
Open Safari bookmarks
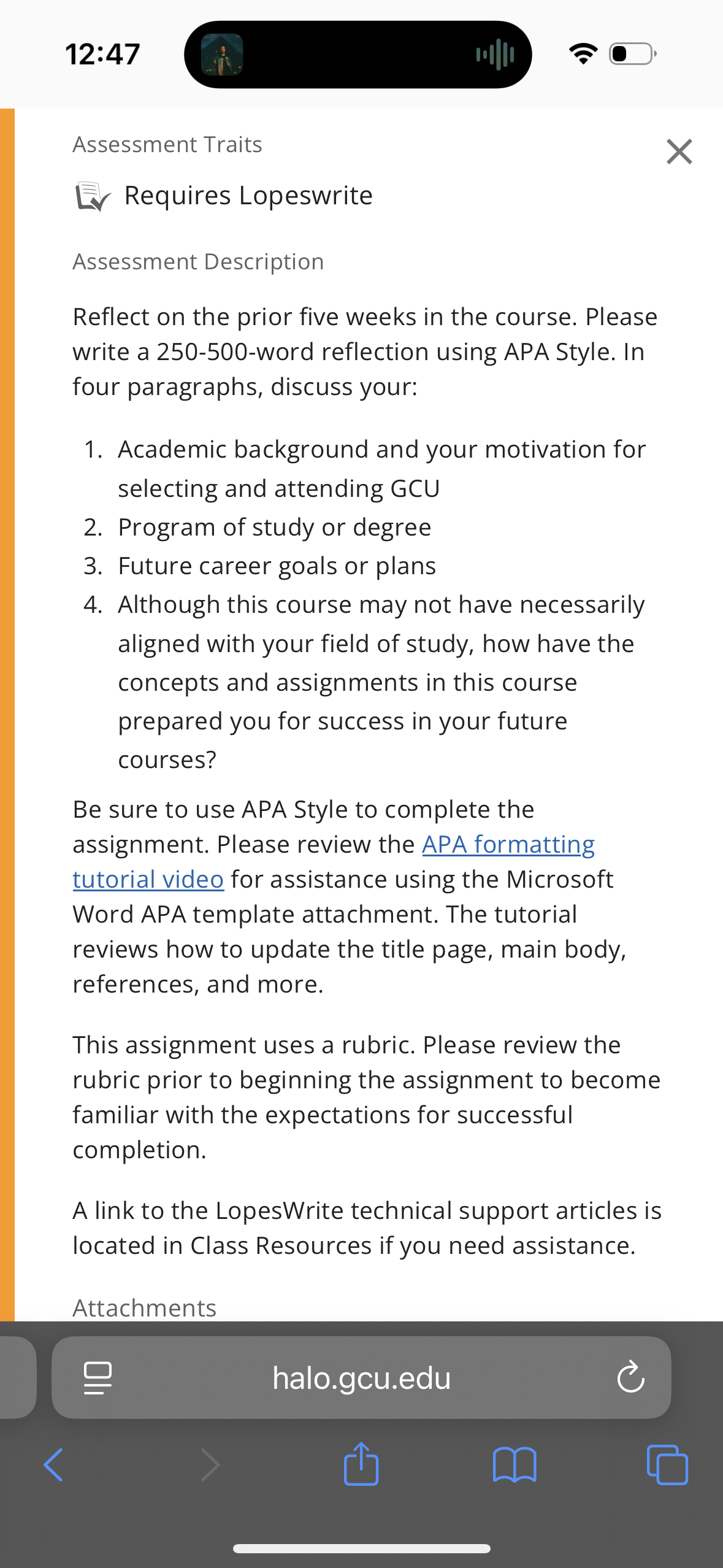pos(515,1465)
